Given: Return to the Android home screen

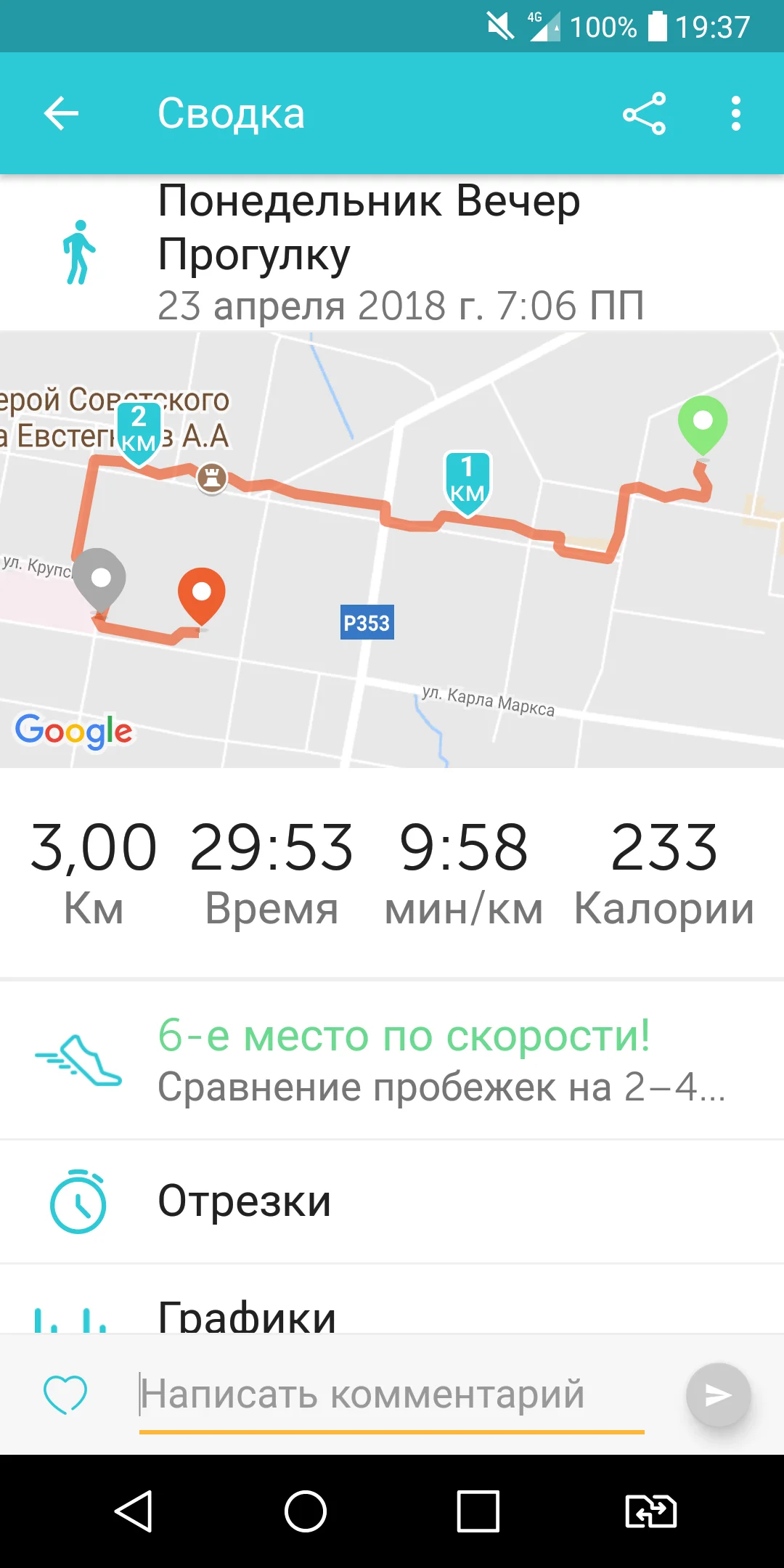Looking at the screenshot, I should click(x=305, y=1511).
